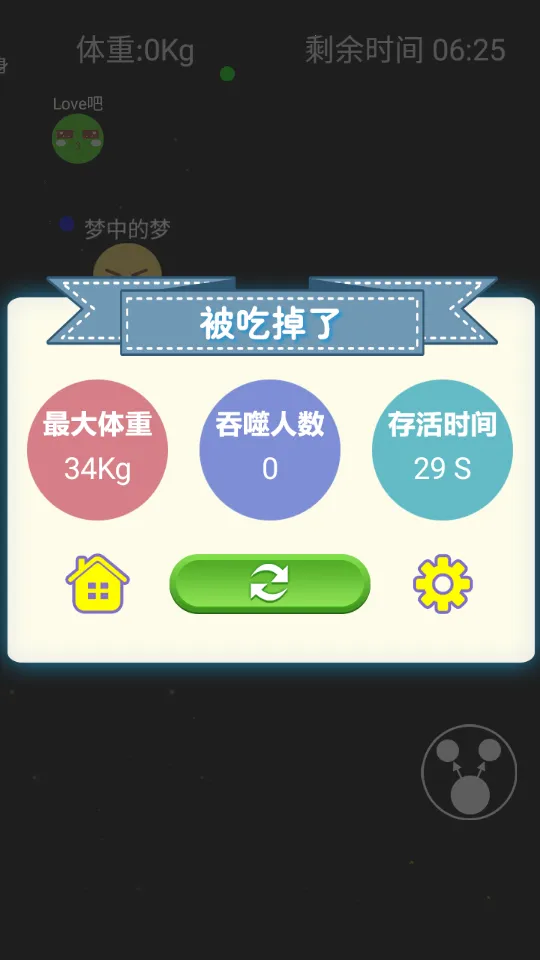Tap the yellow home icon
The height and width of the screenshot is (960, 540).
(97, 583)
